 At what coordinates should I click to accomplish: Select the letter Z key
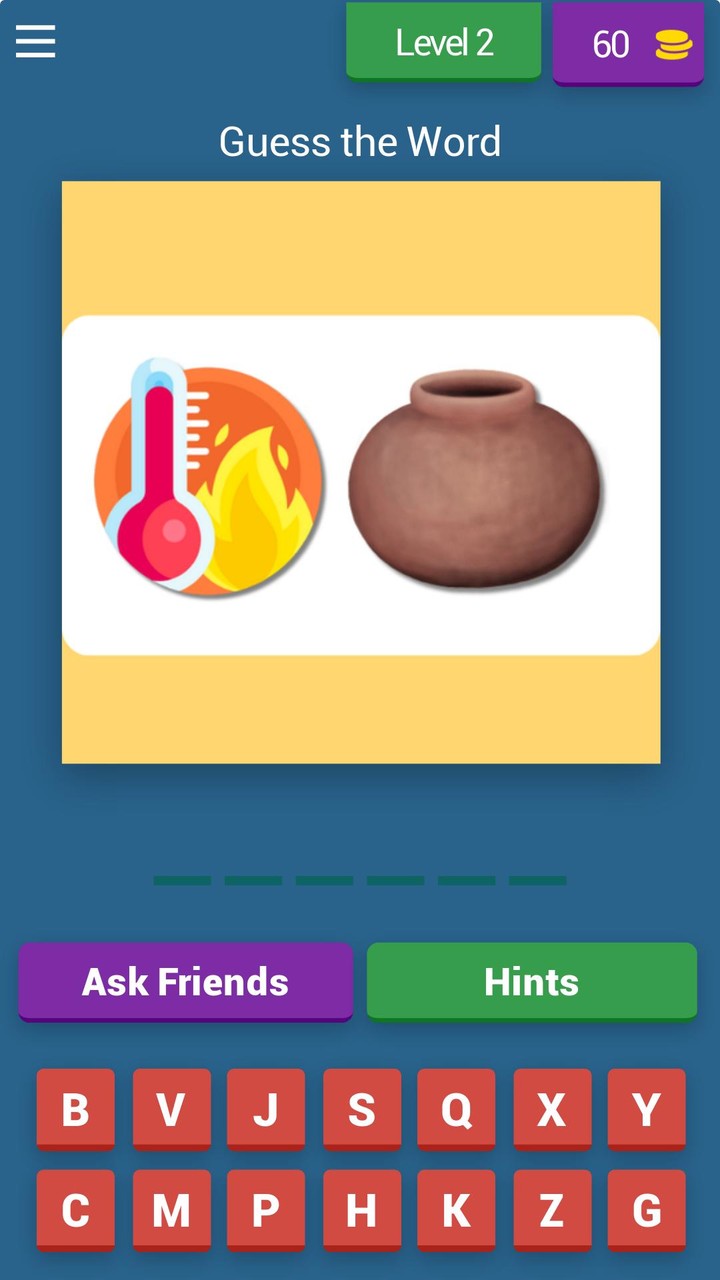551,1210
